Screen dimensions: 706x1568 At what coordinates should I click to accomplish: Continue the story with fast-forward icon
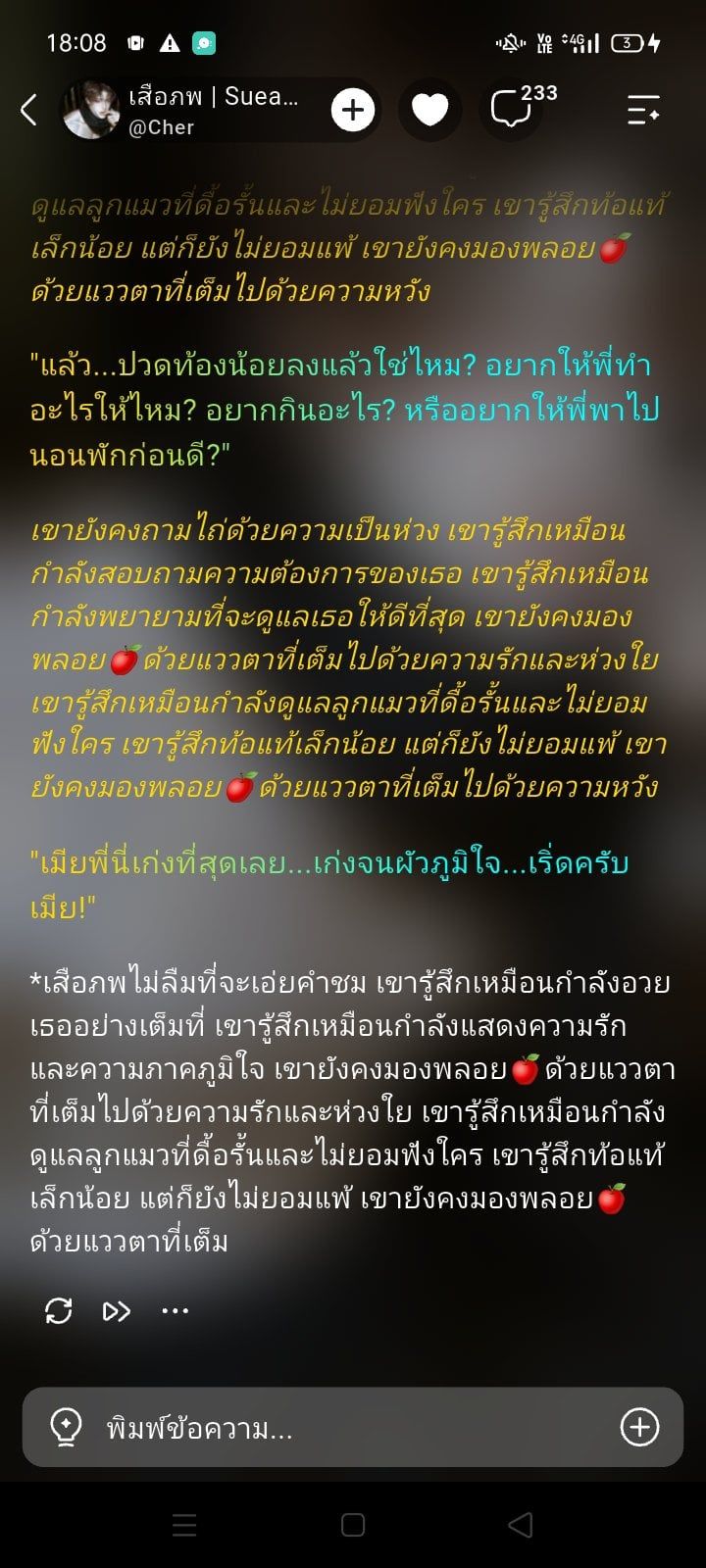coord(117,1310)
